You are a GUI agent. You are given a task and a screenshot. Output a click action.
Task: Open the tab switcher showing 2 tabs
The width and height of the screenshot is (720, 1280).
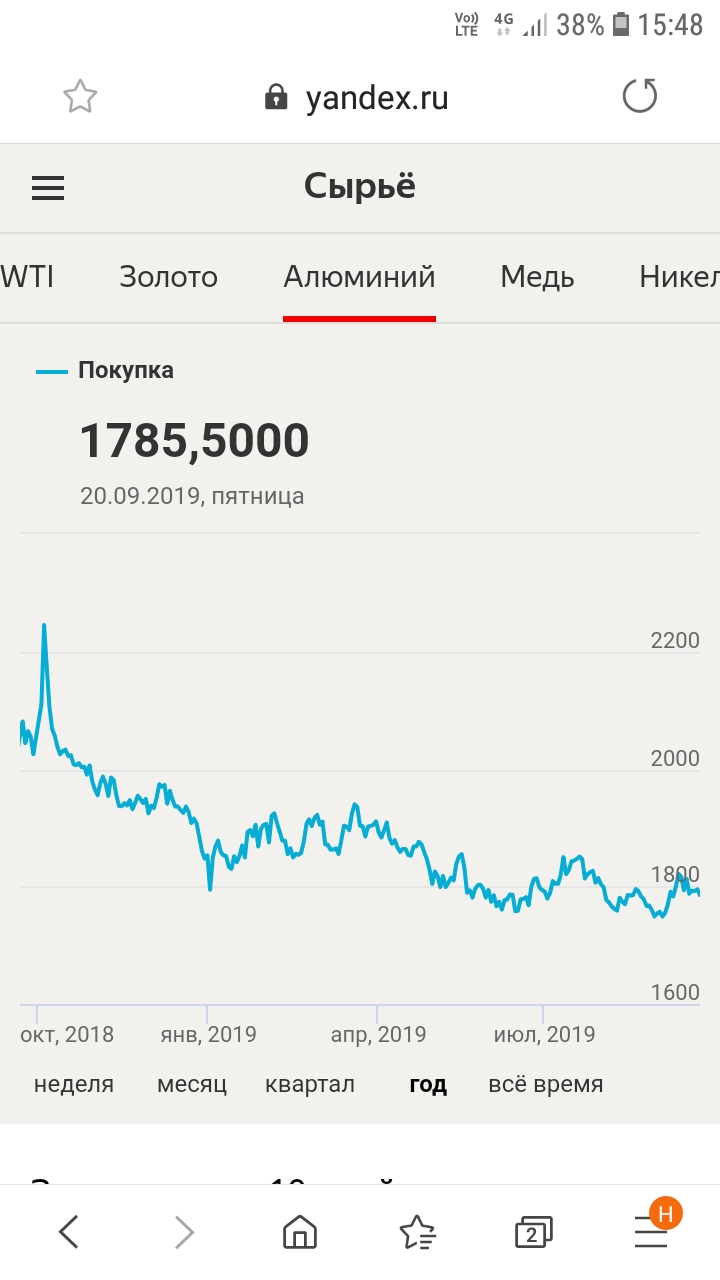click(x=532, y=1232)
